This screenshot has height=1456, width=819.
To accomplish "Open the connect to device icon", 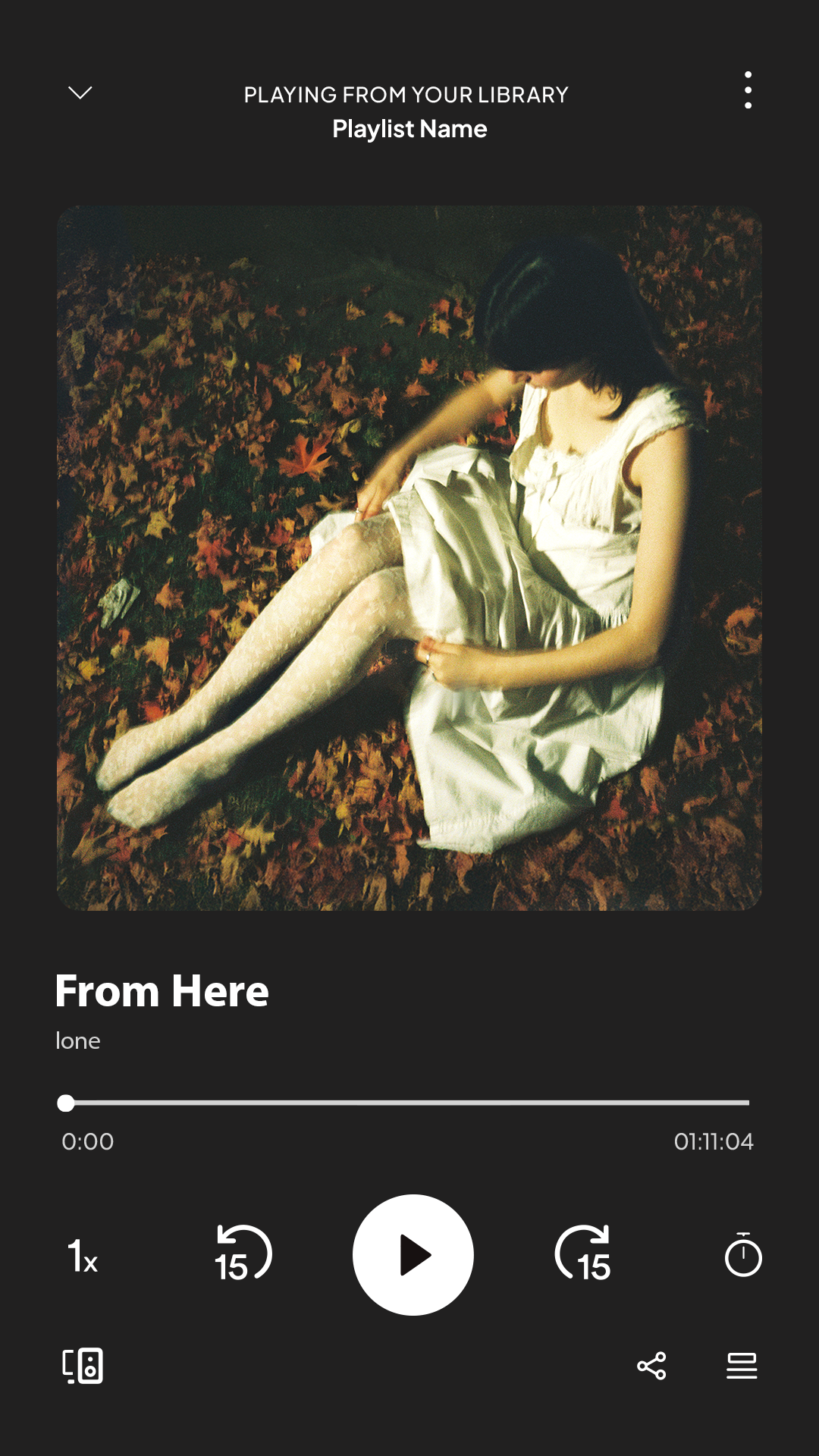I will coord(83,1366).
